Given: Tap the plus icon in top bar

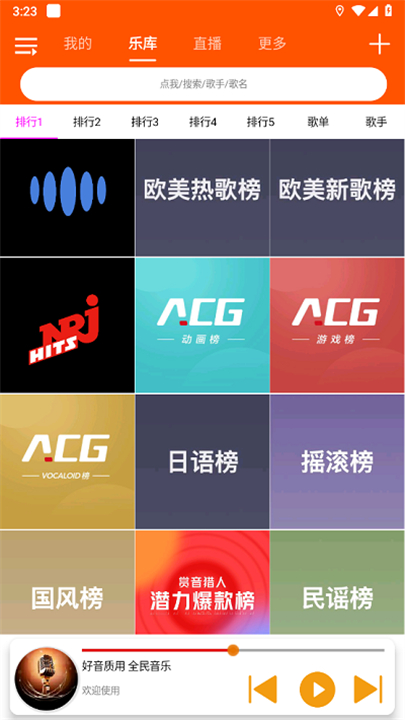Looking at the screenshot, I should (379, 44).
